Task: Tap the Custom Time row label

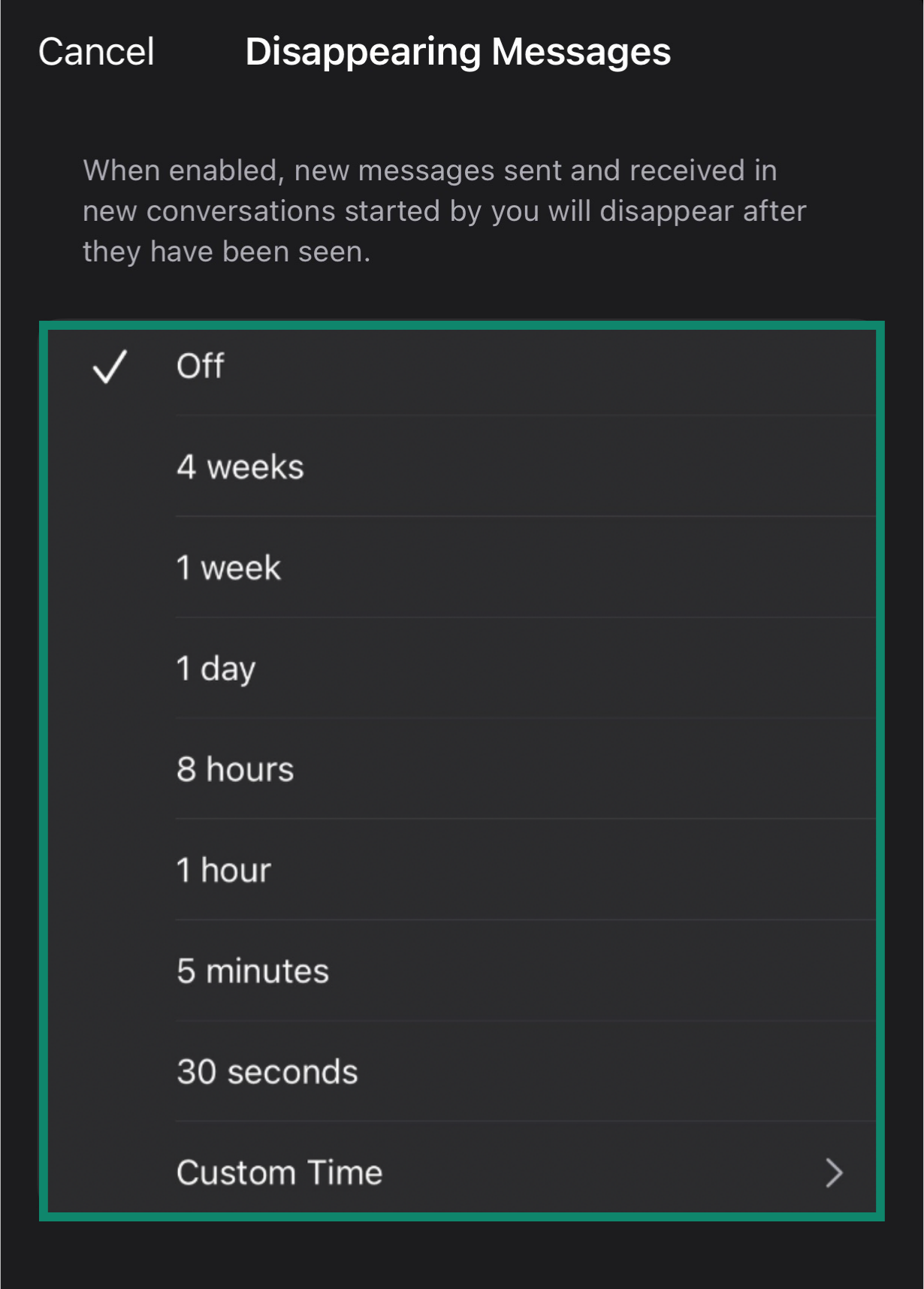Action: coord(279,1172)
